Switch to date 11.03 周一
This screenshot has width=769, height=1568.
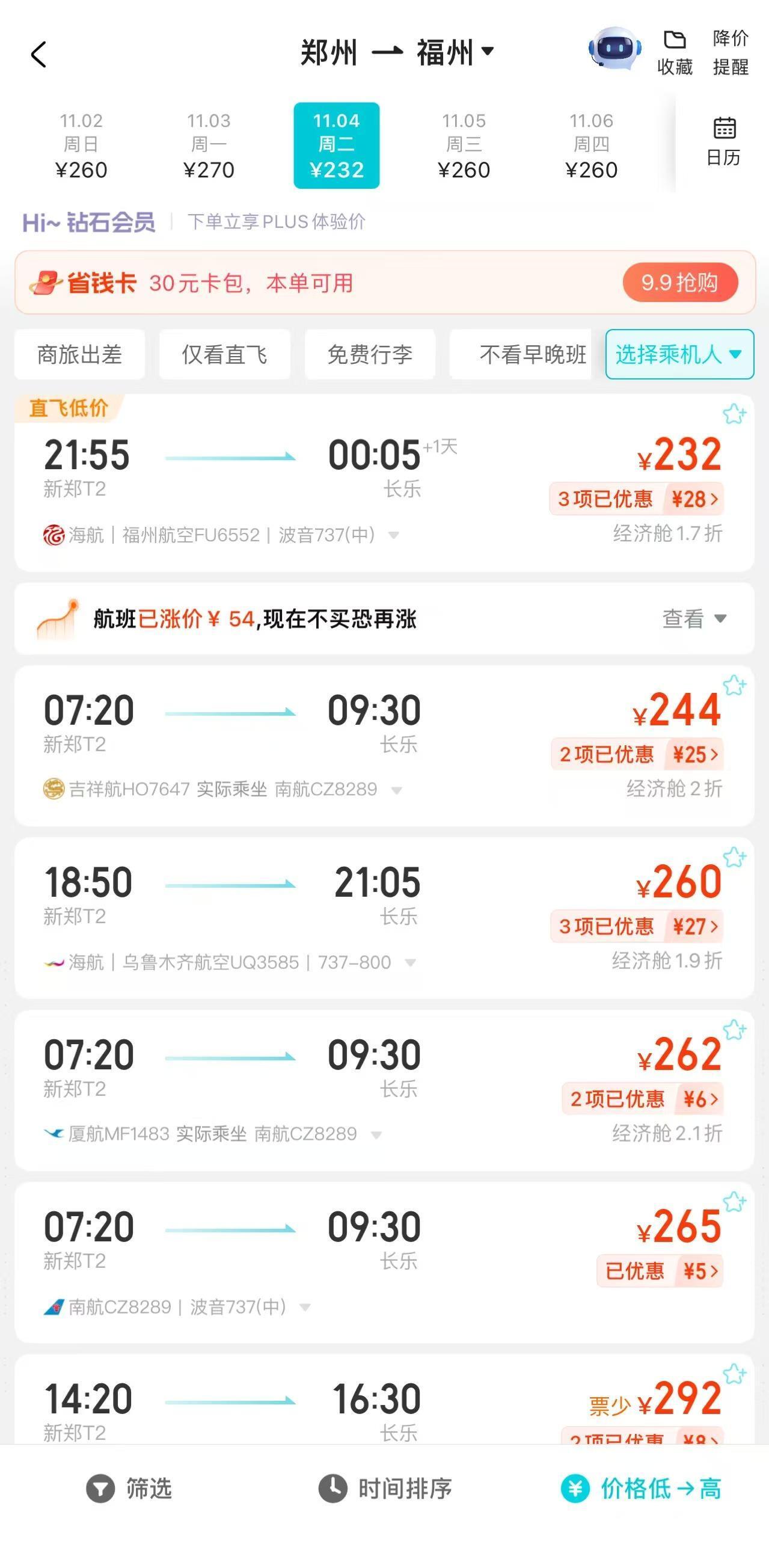pos(209,146)
